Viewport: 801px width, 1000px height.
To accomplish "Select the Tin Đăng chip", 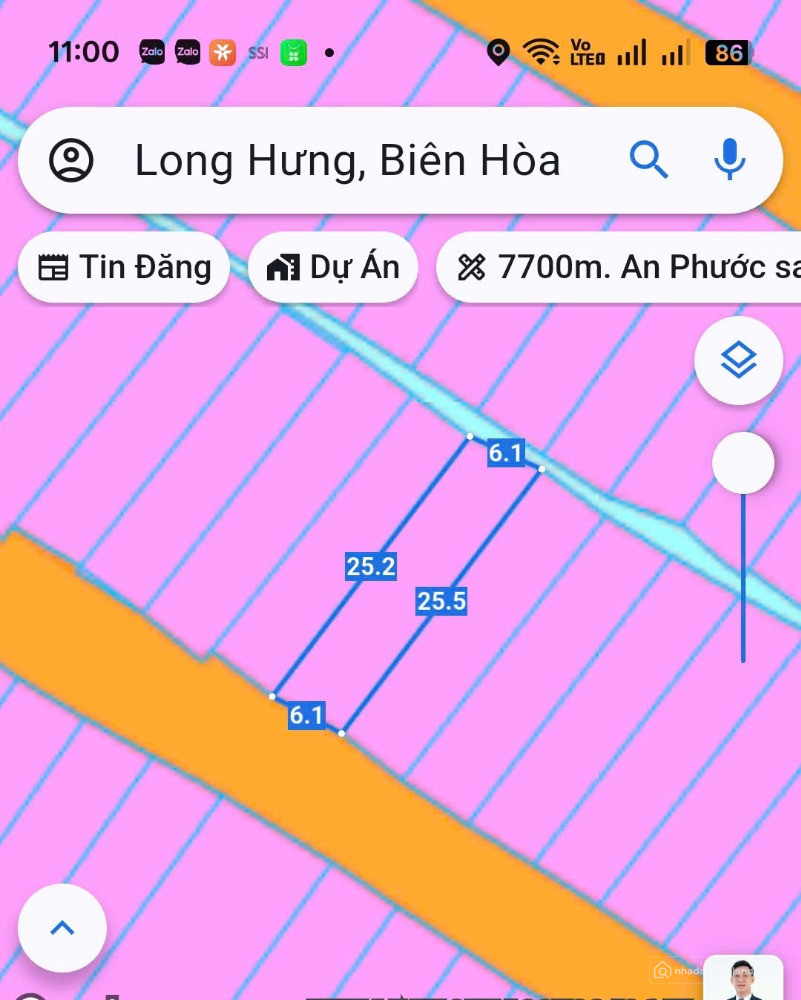I will [x=125, y=267].
